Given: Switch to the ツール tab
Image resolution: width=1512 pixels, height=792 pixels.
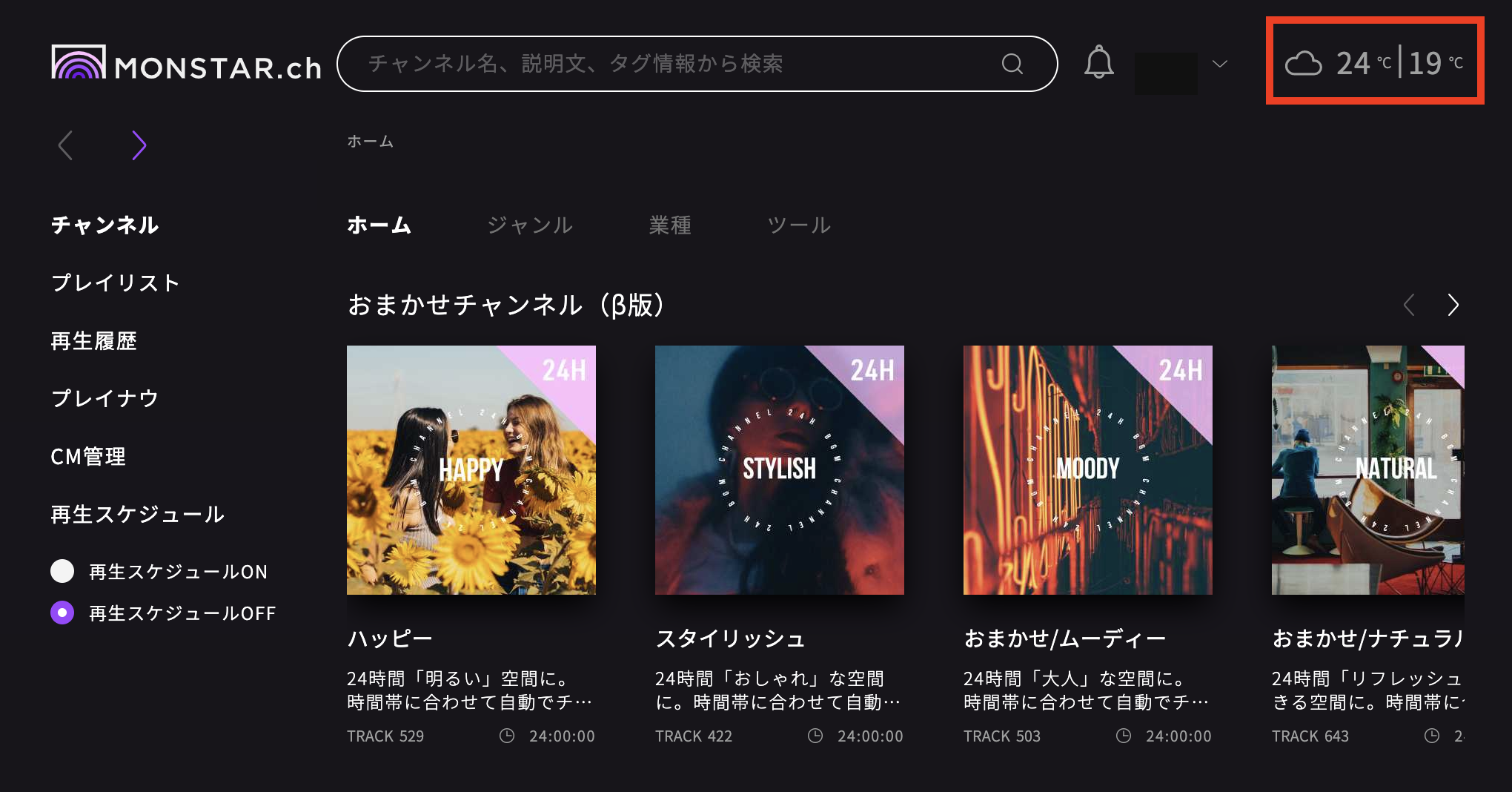Looking at the screenshot, I should click(798, 225).
